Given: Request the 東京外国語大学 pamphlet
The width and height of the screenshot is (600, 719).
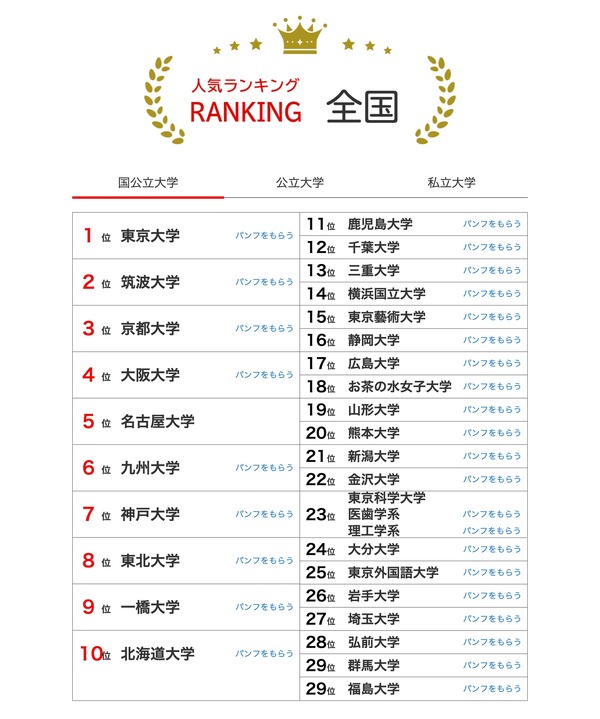Looking at the screenshot, I should coord(492,573).
